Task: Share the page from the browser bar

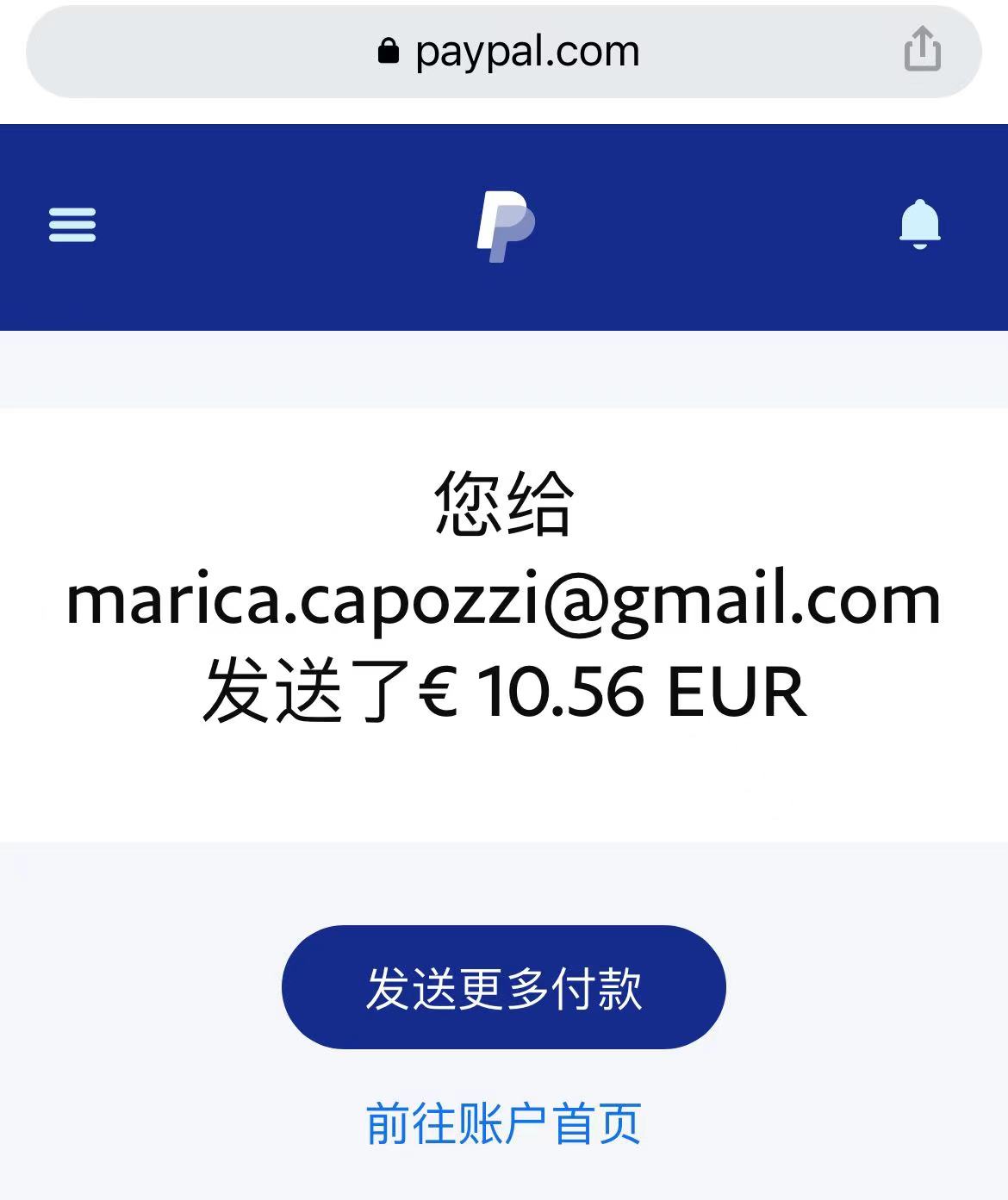Action: tap(922, 49)
